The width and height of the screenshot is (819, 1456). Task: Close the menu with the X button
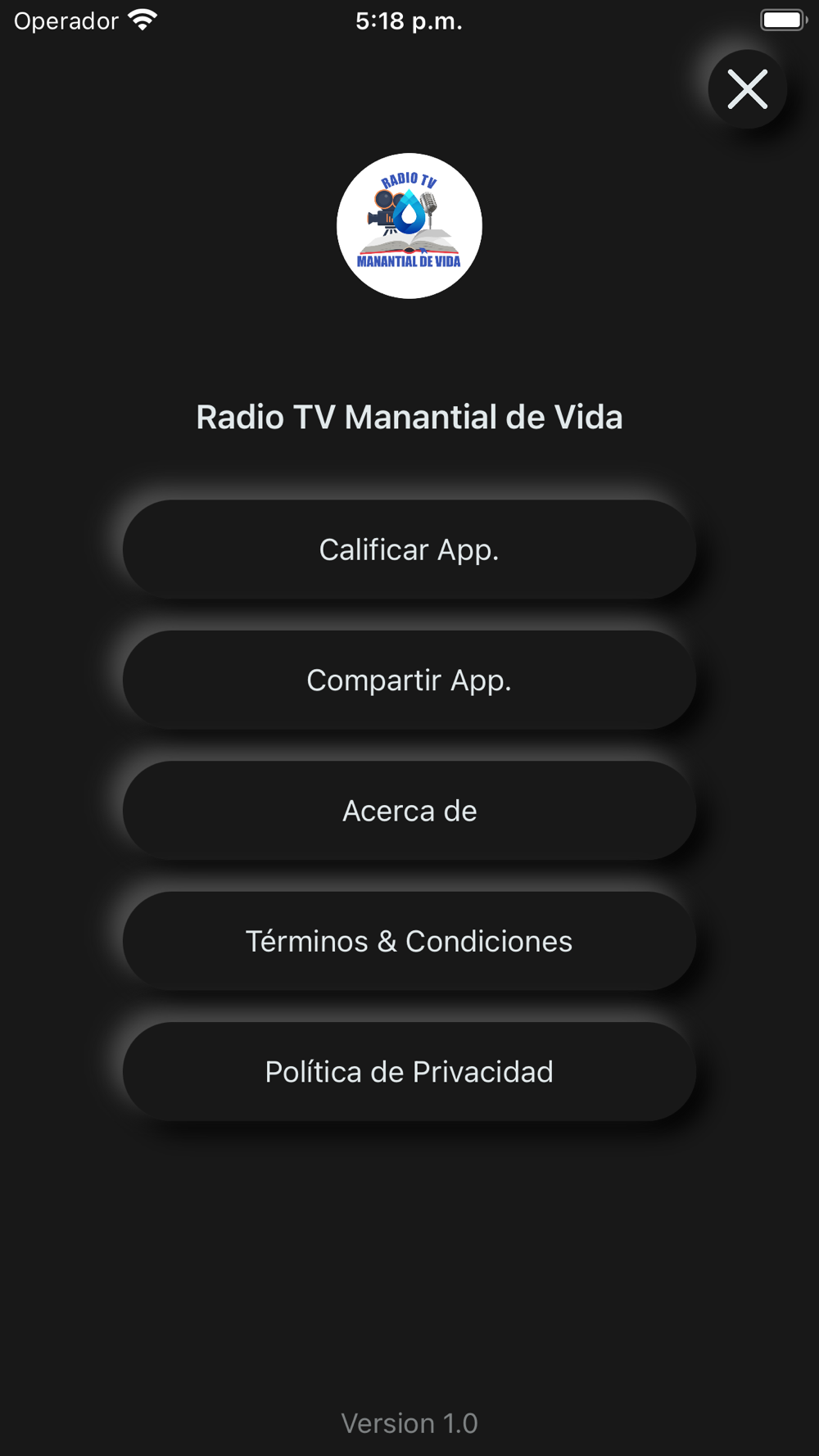pos(747,89)
